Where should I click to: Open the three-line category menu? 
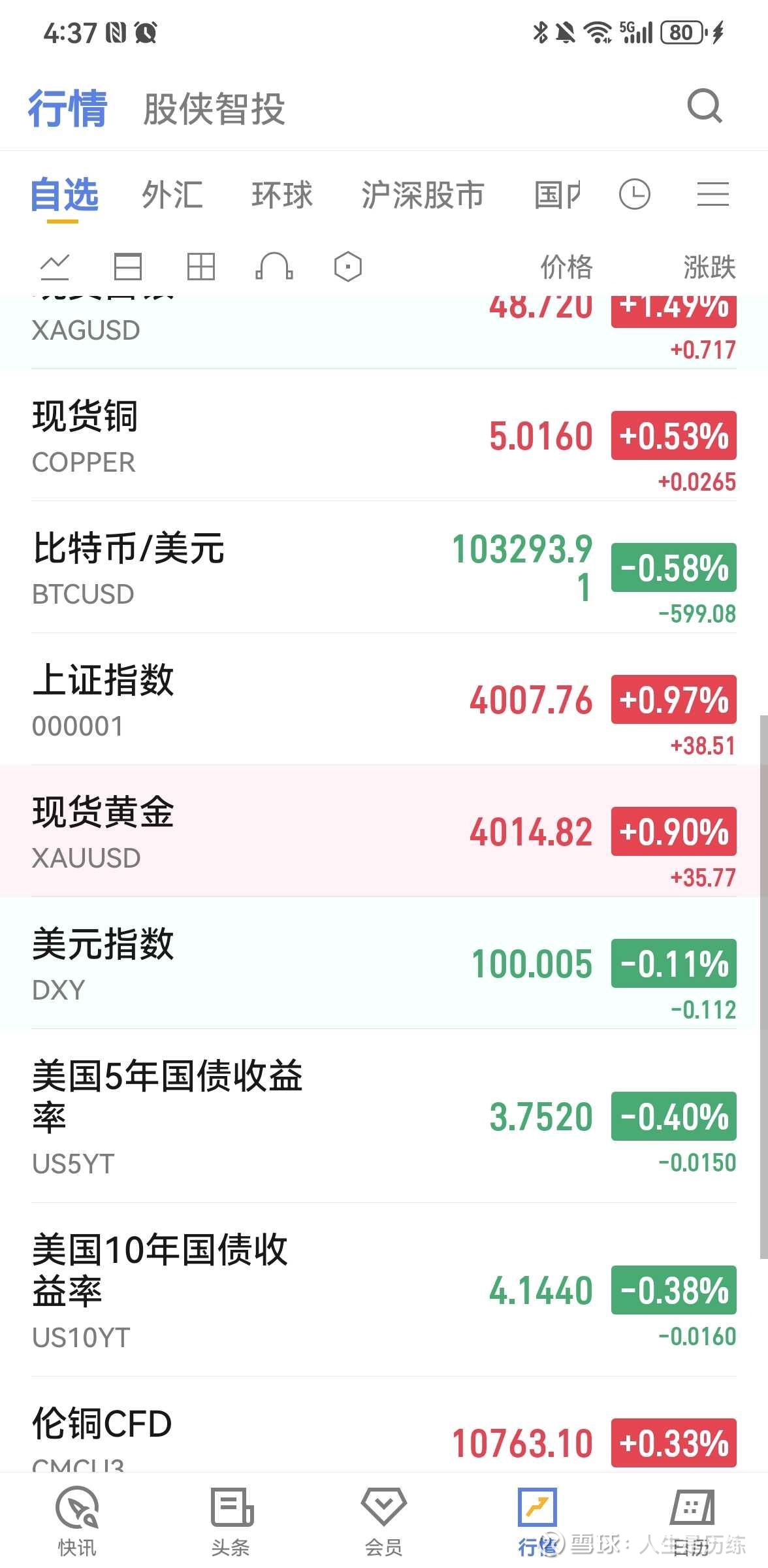click(712, 194)
